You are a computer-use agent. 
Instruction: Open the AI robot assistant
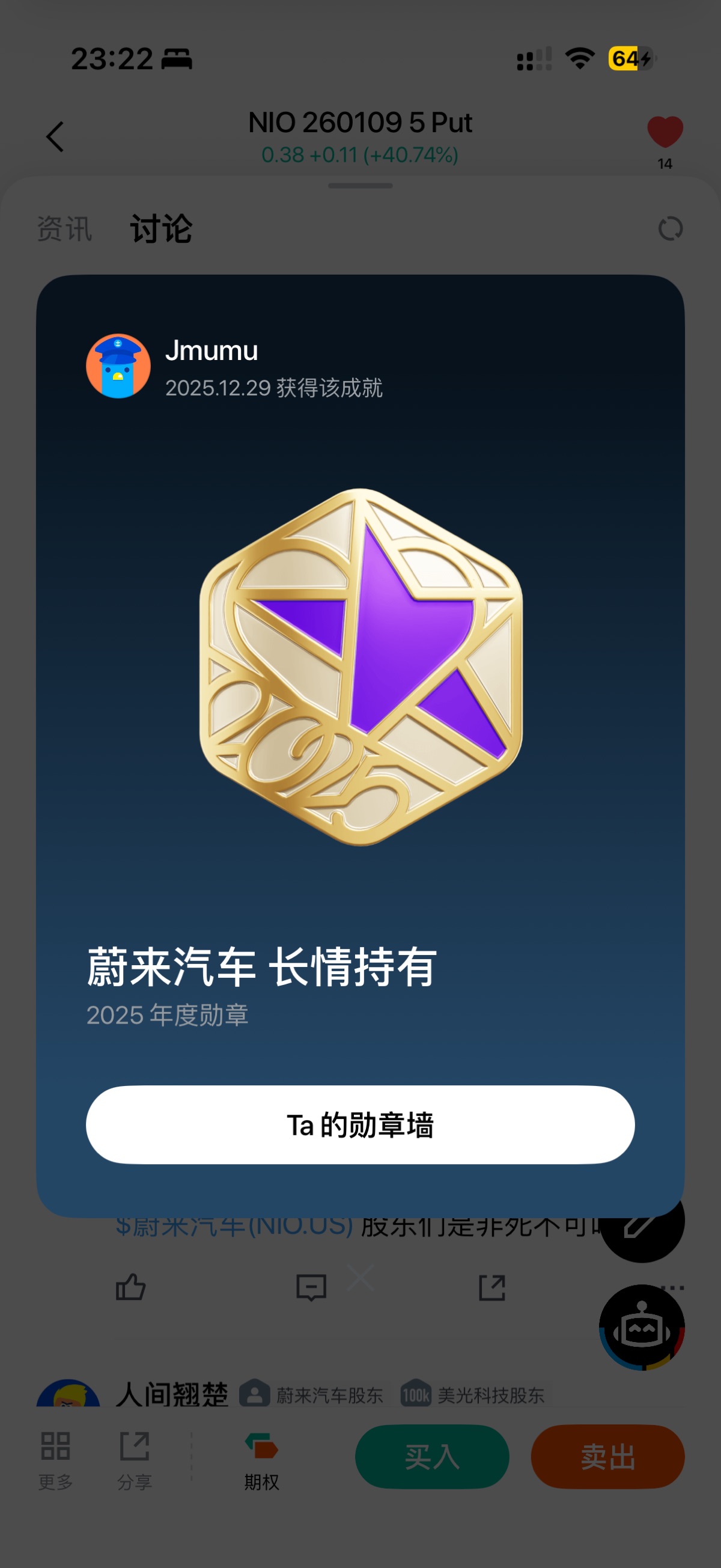[x=641, y=1328]
